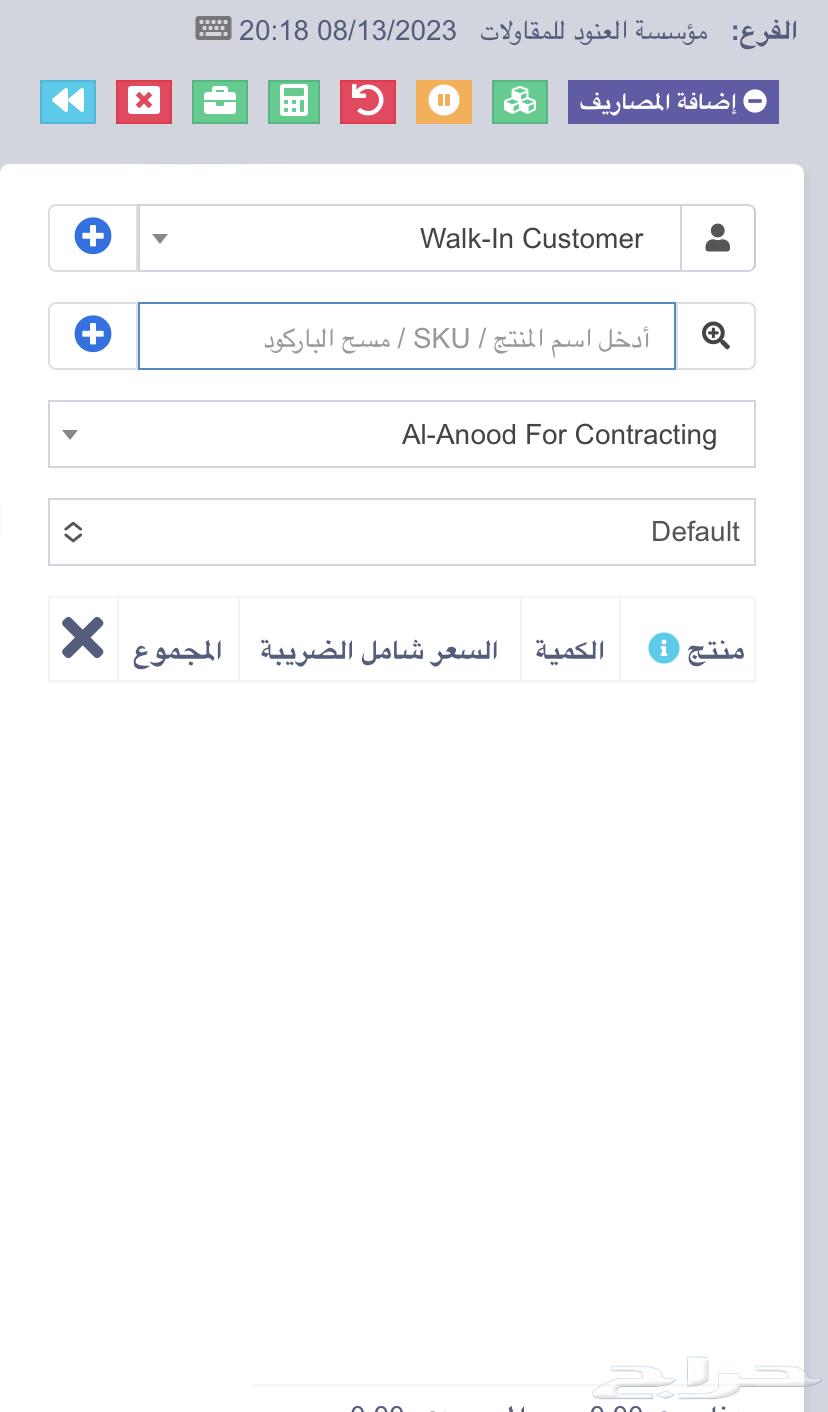Click the blue plus to add a new product

[x=92, y=334]
